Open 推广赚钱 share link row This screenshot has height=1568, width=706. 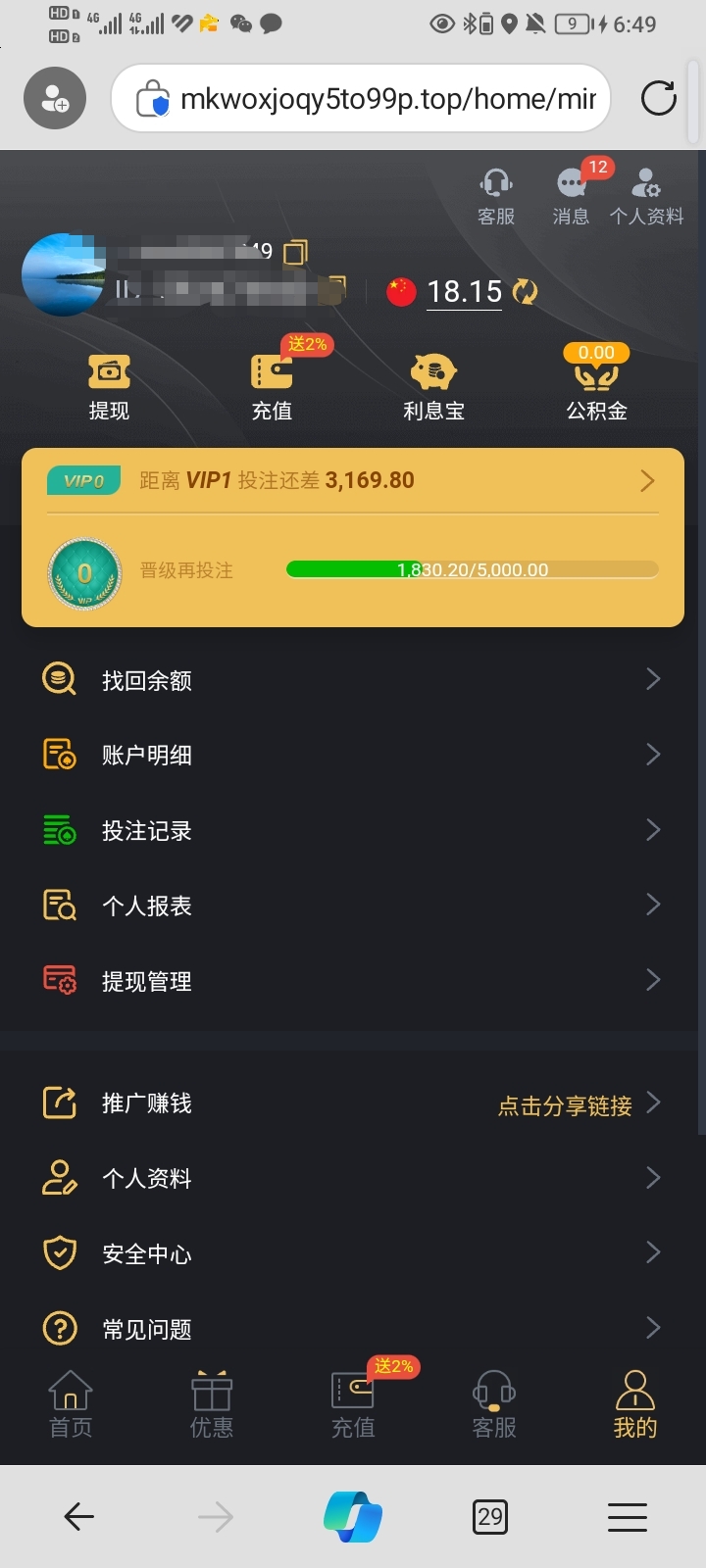coord(353,1103)
